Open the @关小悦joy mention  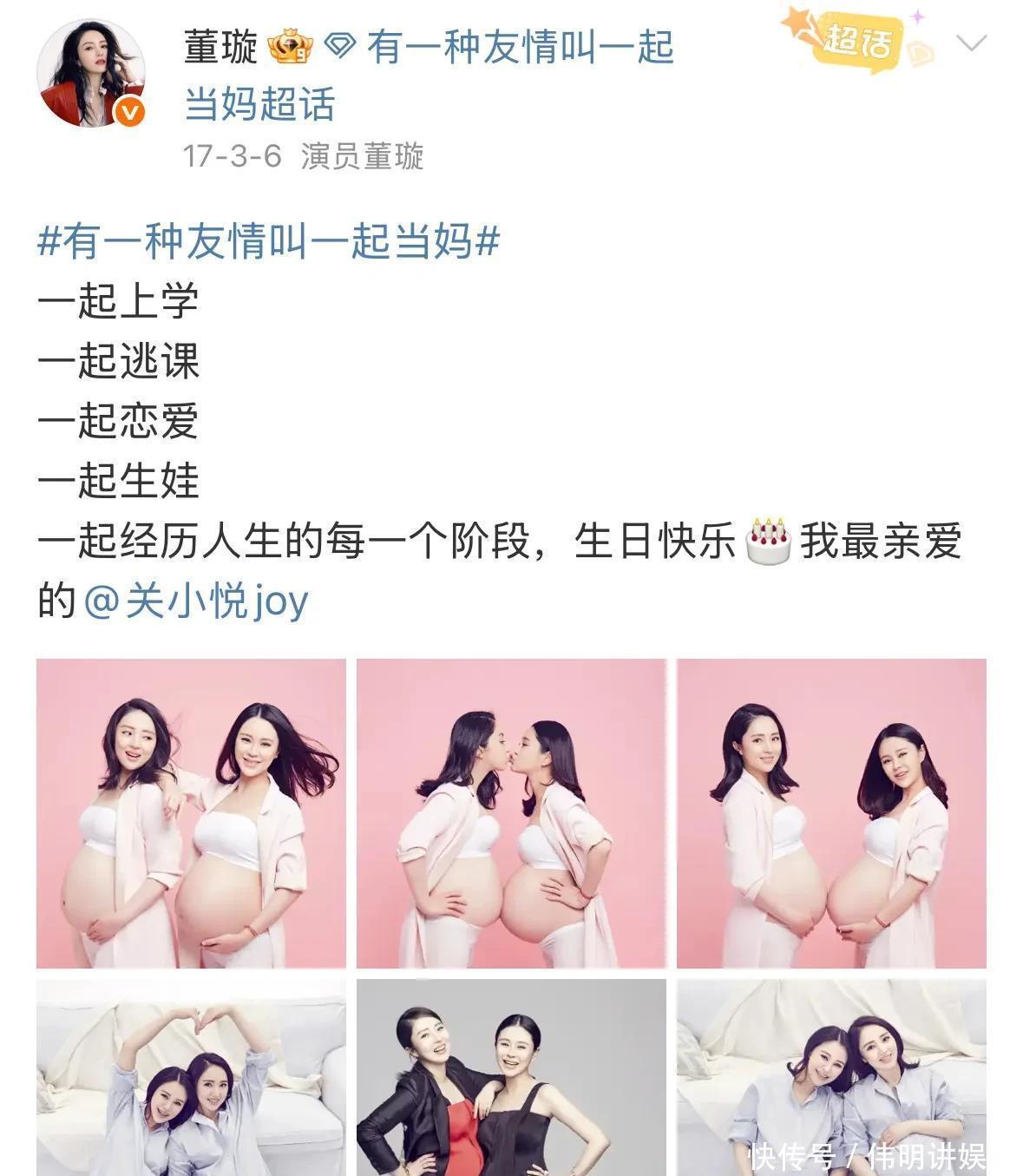coord(196,601)
